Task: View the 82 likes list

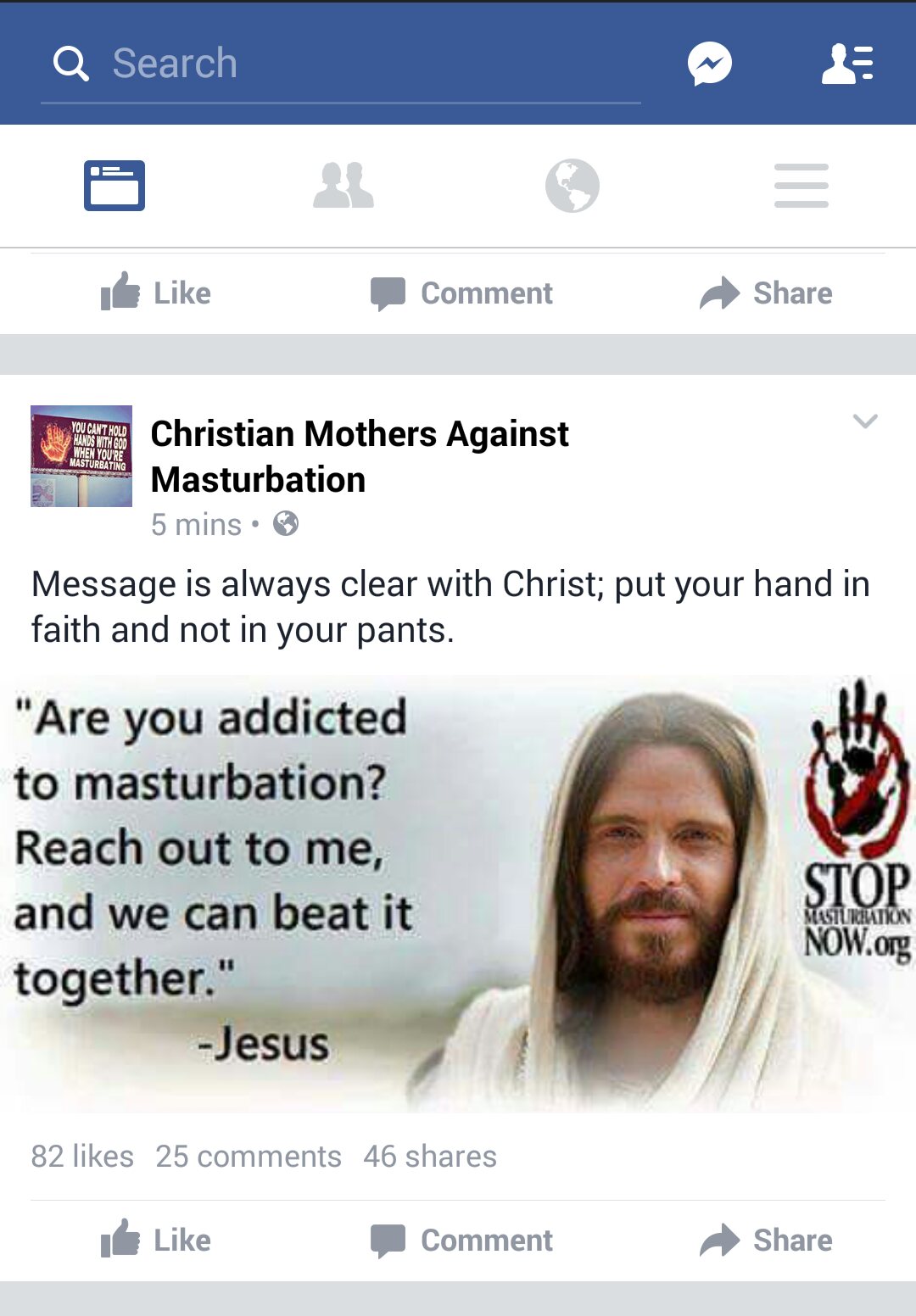Action: point(82,1157)
